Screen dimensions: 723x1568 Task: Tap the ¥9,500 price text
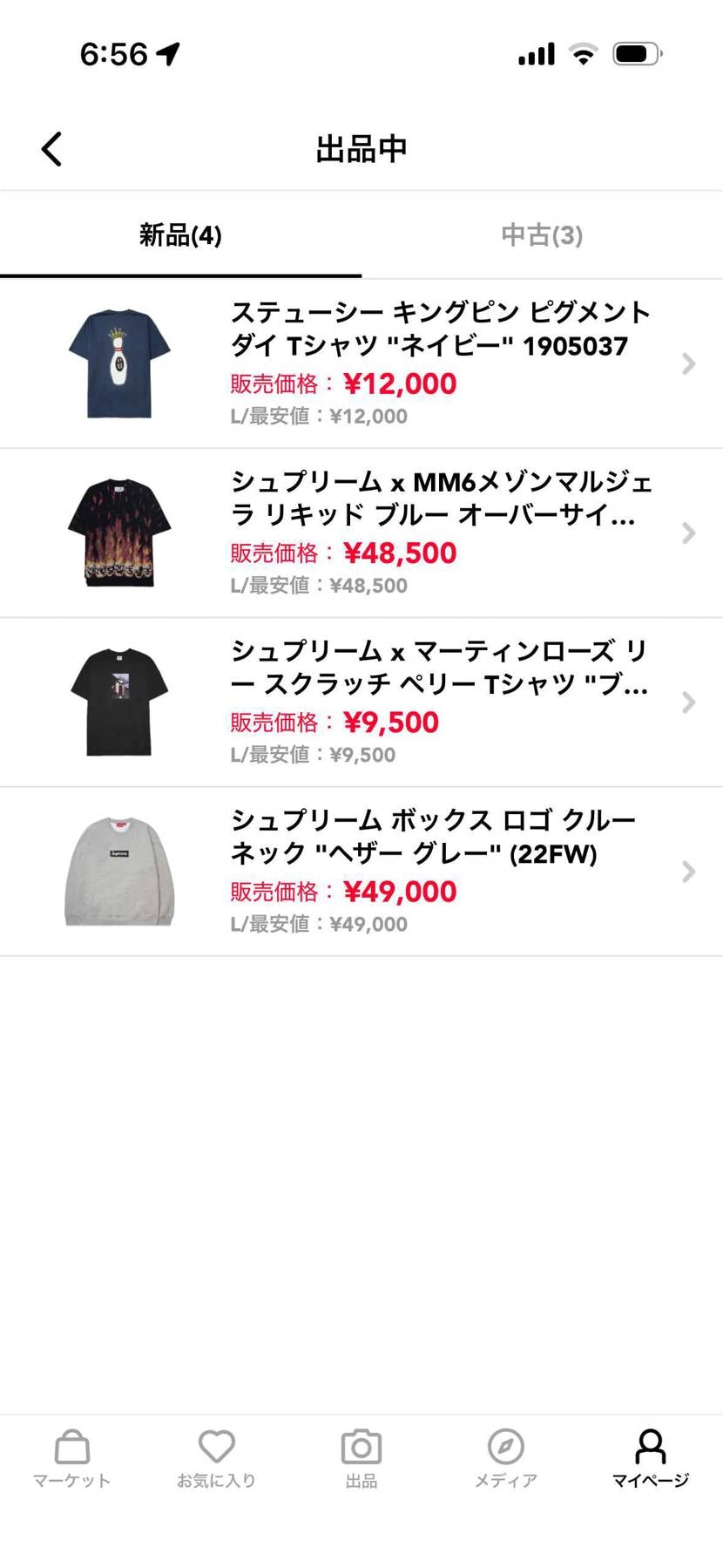tap(392, 722)
